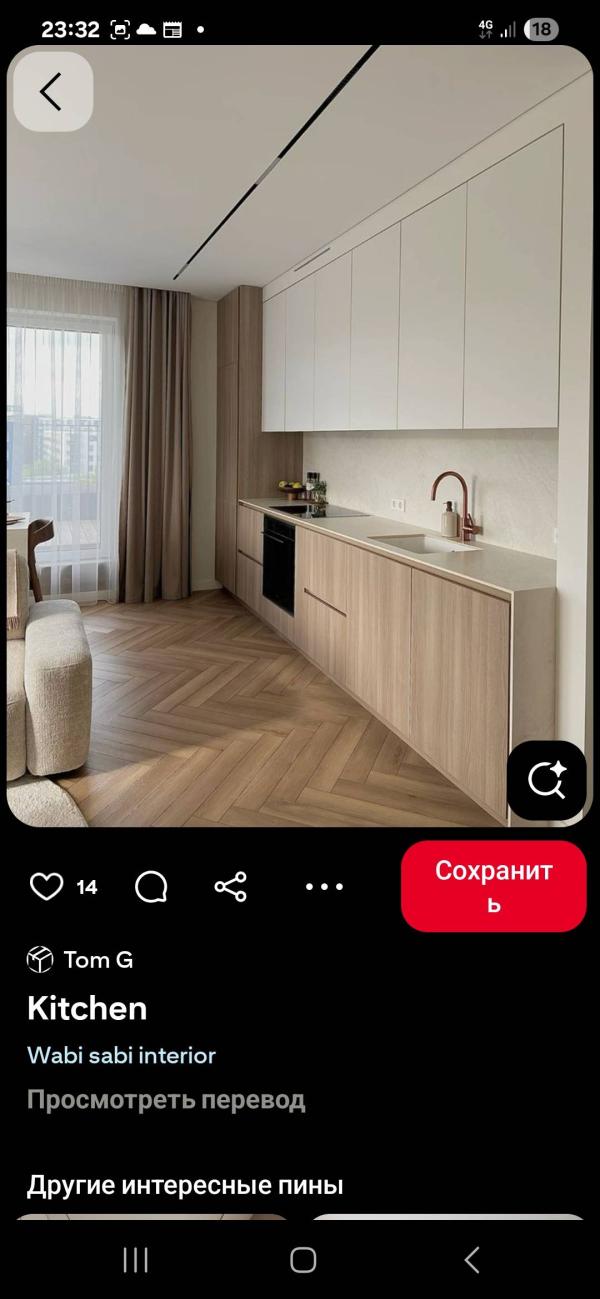Like this pin with the heart icon
This screenshot has width=600, height=1299.
(46, 886)
